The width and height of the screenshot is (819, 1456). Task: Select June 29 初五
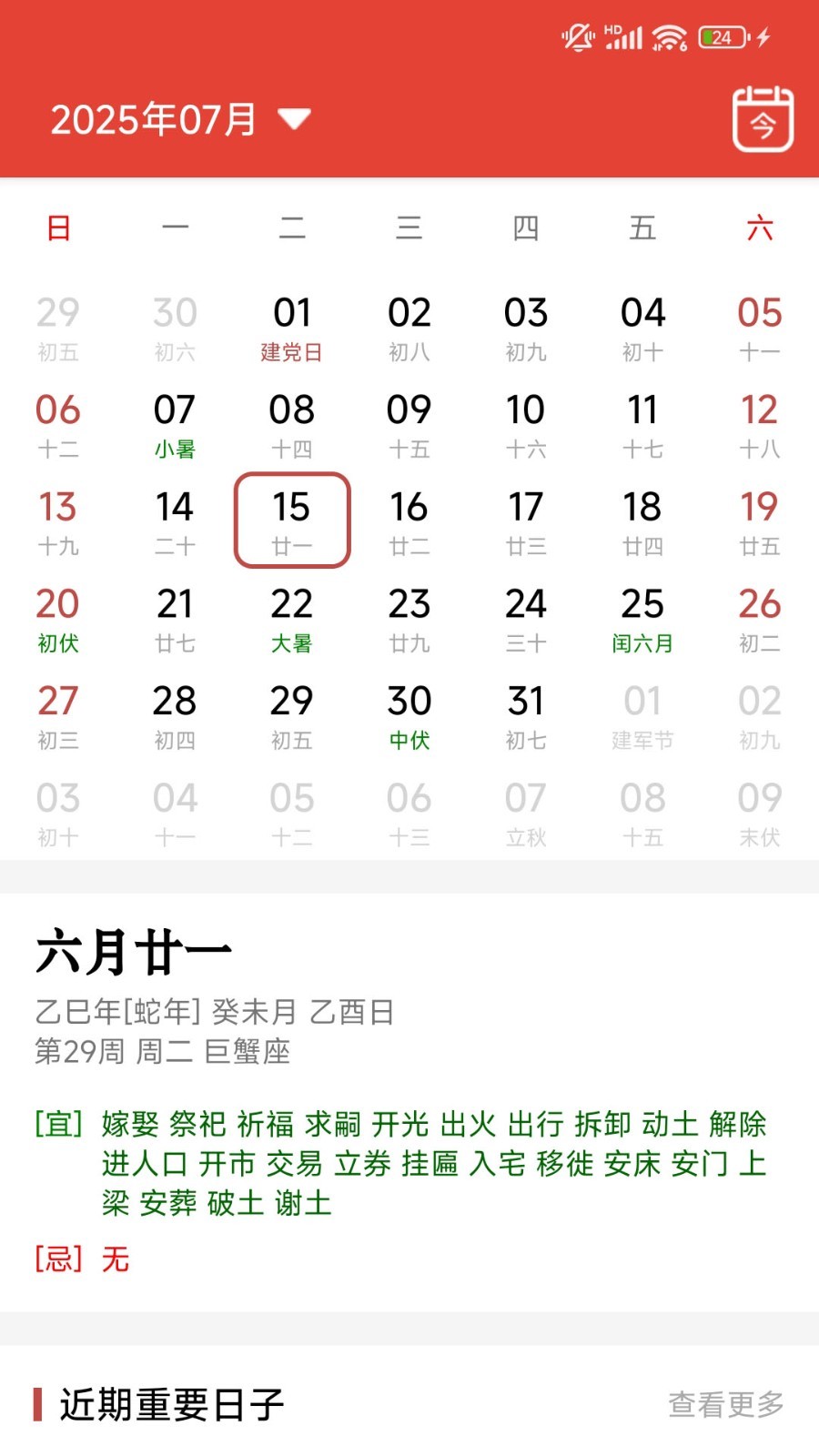[x=58, y=328]
